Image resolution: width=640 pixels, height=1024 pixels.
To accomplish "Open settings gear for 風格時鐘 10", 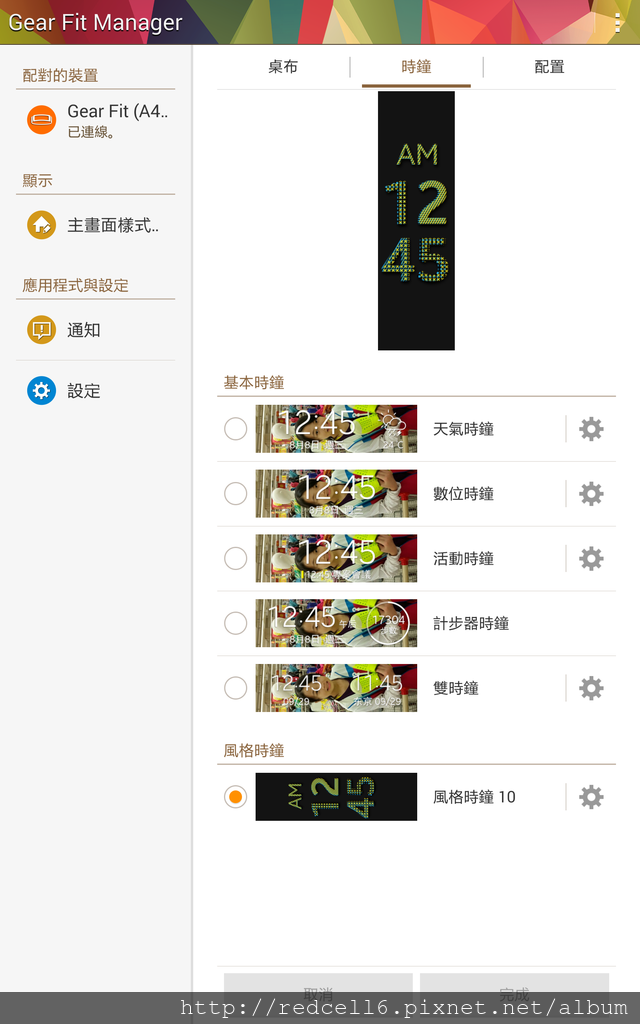I will 591,797.
